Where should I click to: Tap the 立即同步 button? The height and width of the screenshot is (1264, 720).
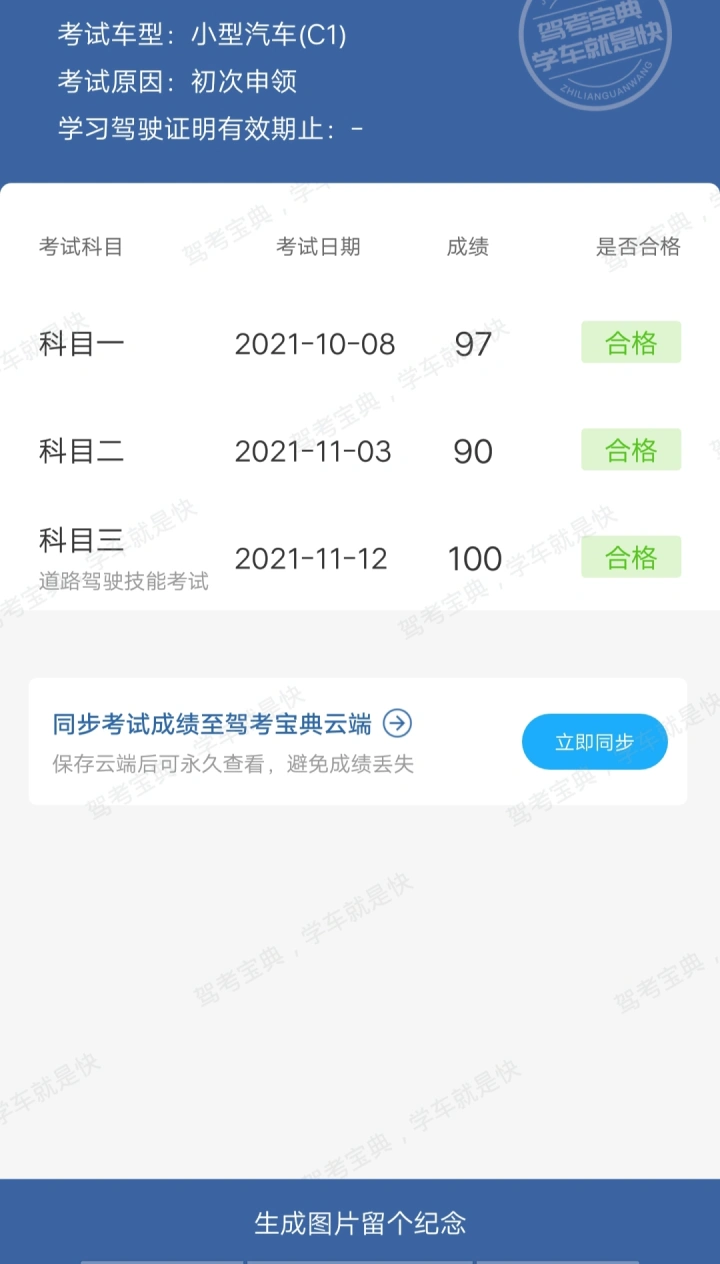595,742
